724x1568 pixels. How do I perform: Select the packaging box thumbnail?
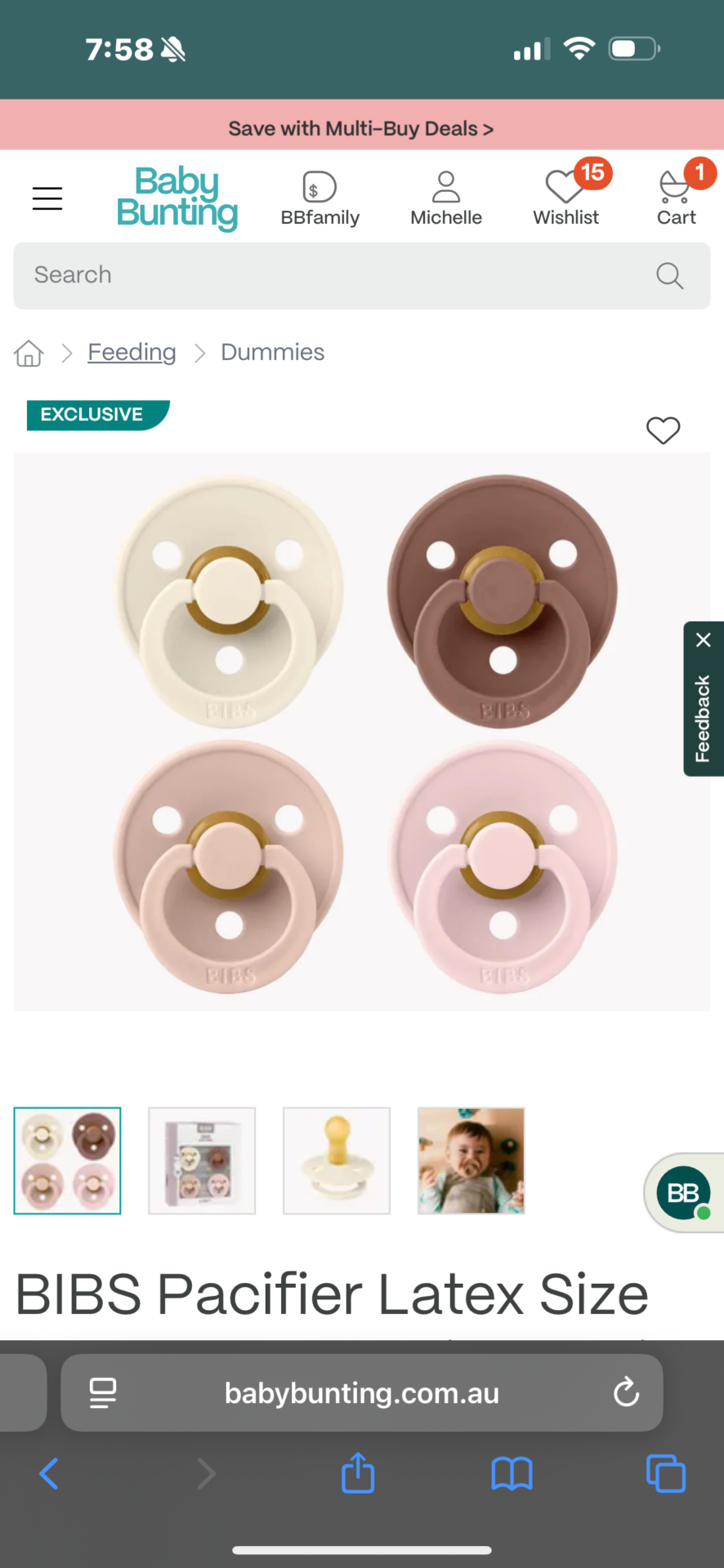[202, 1160]
